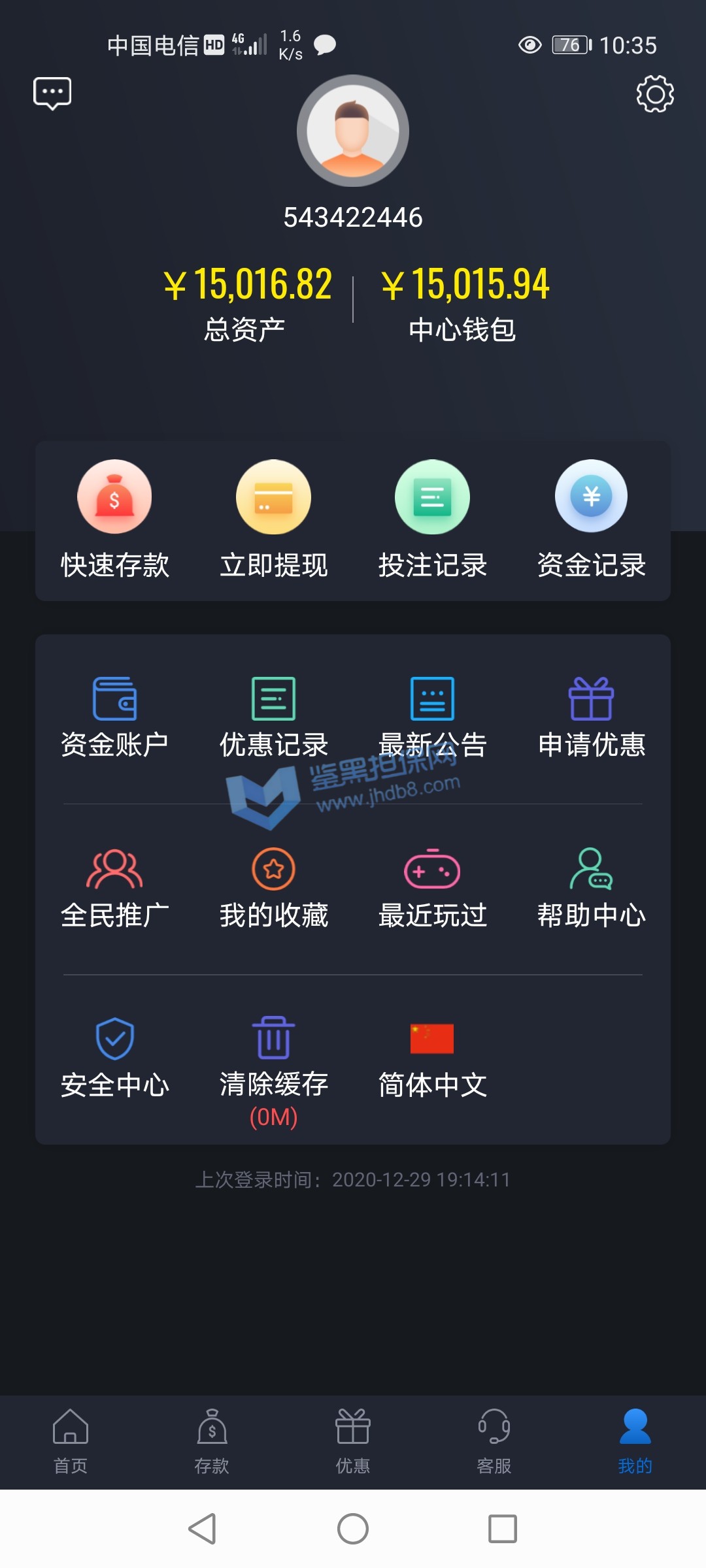The width and height of the screenshot is (706, 1568).
Task: Switch to the 客服 customer service tab
Action: [x=494, y=1442]
